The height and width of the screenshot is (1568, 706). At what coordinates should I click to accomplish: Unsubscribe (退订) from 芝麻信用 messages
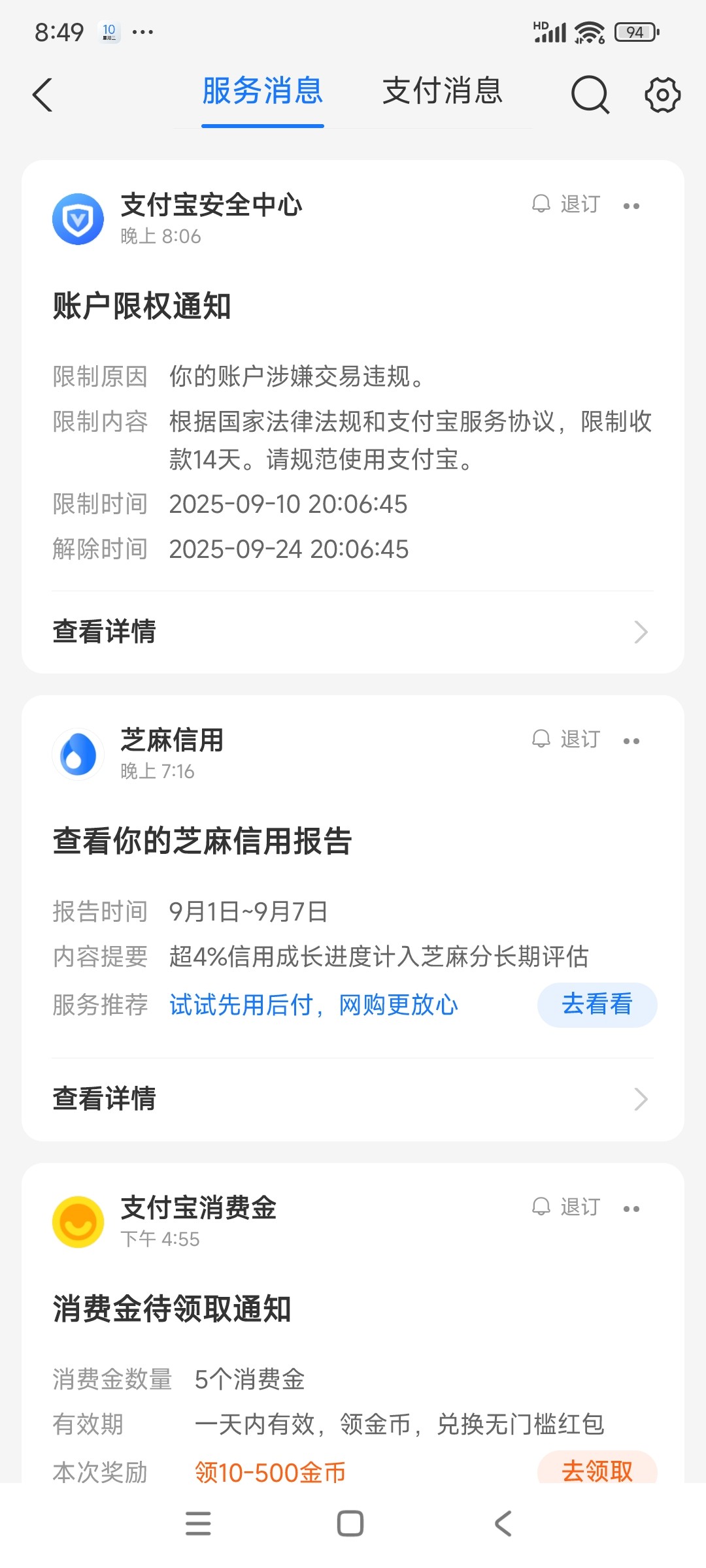click(x=566, y=740)
